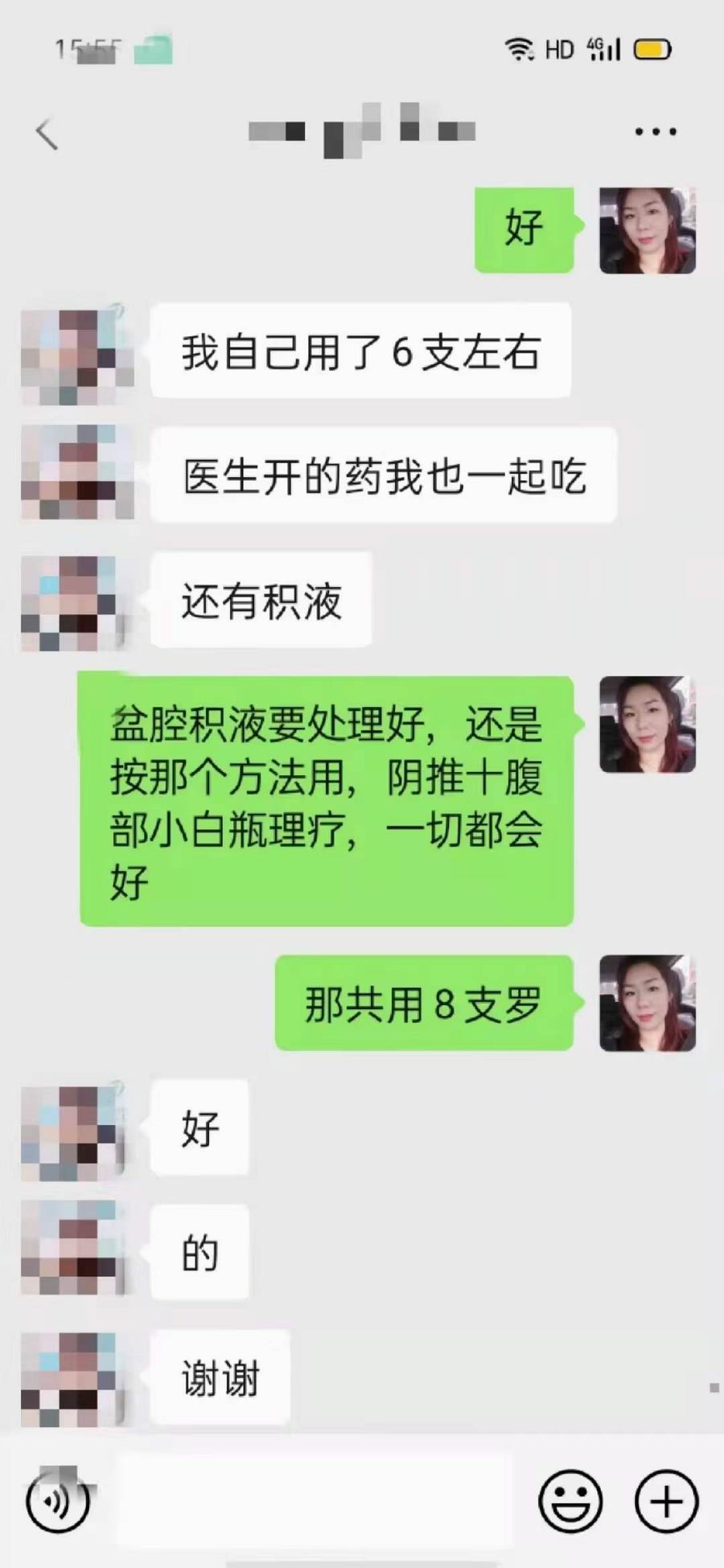Go back to the chat list
This screenshot has height=1568, width=724.
pyautogui.click(x=47, y=133)
